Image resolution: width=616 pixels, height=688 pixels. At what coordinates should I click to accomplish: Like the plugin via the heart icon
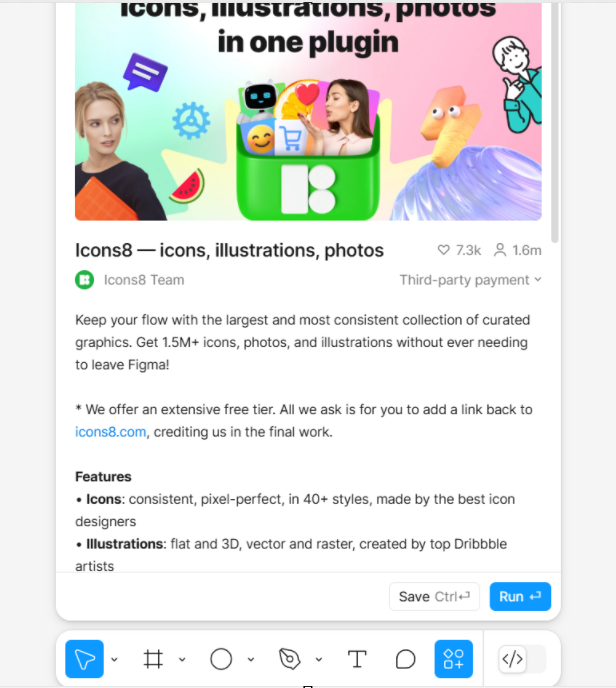click(x=444, y=250)
